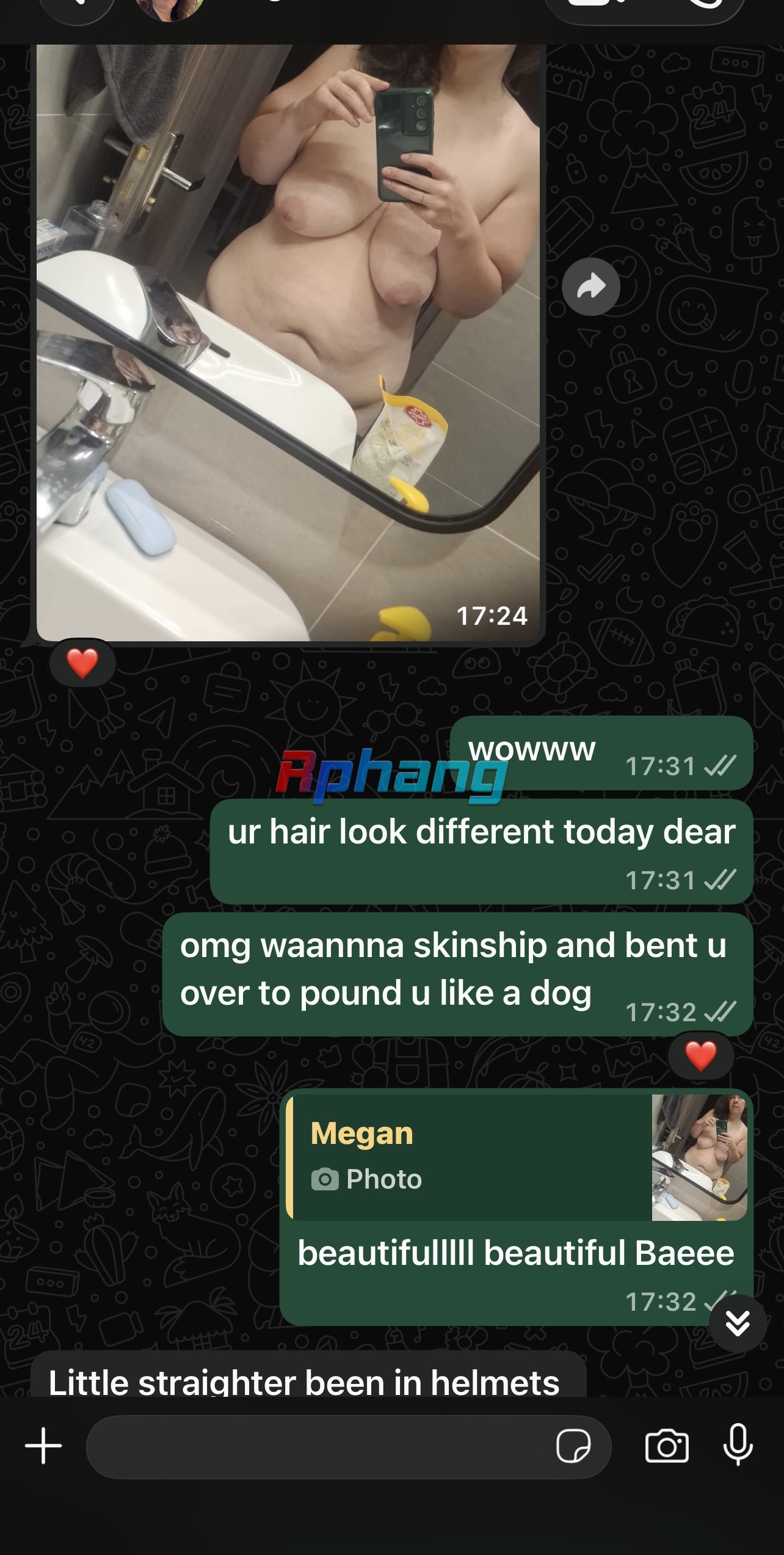
Task: View the heart reaction on the 17:32 message
Action: pos(700,1057)
